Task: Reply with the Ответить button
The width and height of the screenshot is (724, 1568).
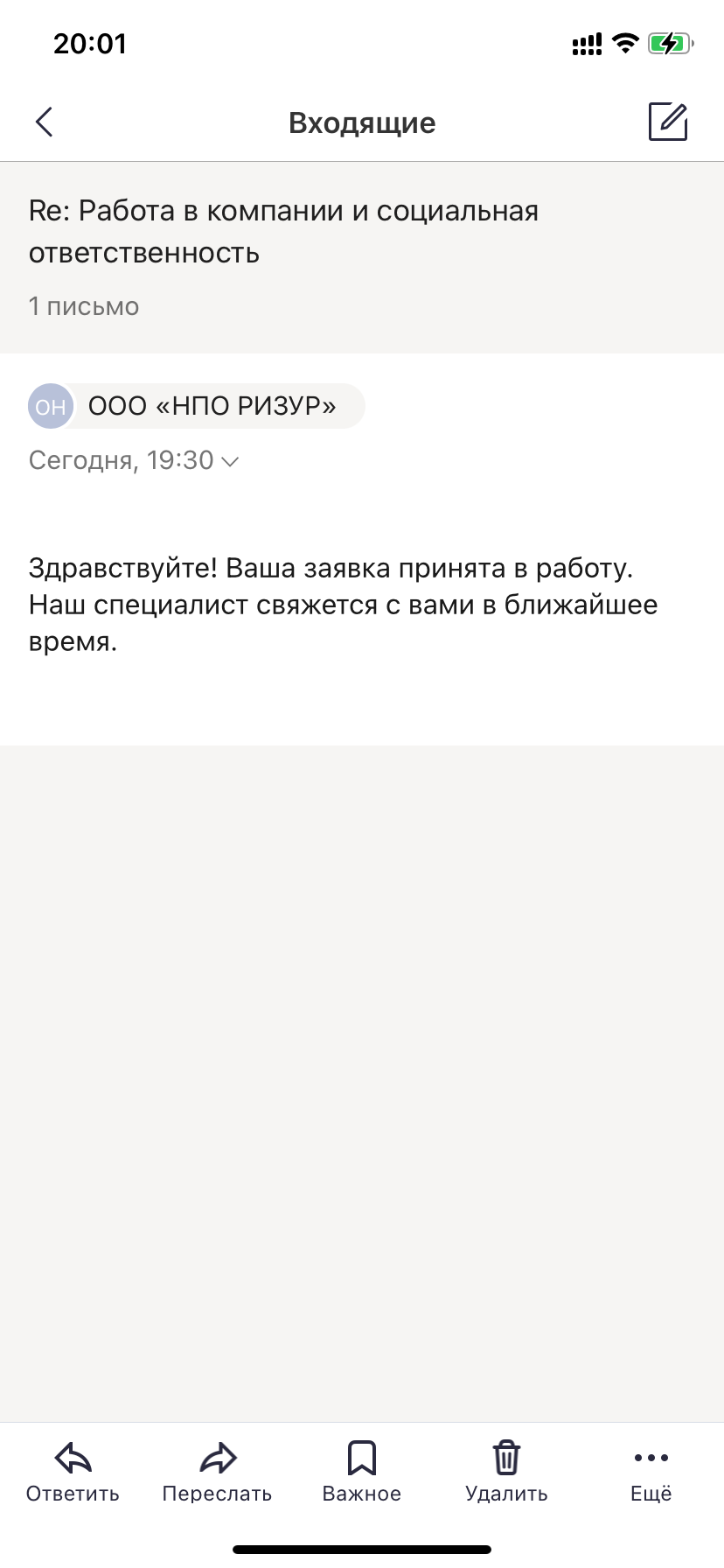Action: 73,1472
